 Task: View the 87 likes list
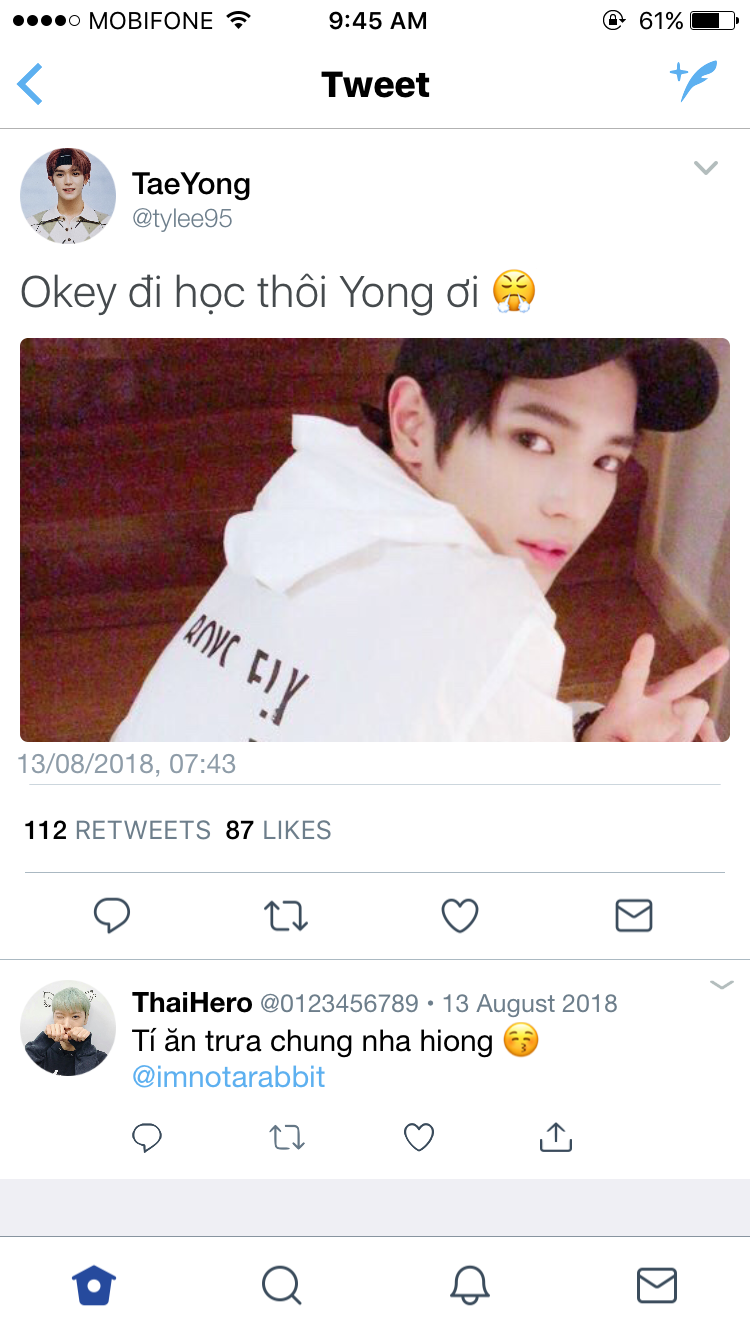(x=279, y=830)
